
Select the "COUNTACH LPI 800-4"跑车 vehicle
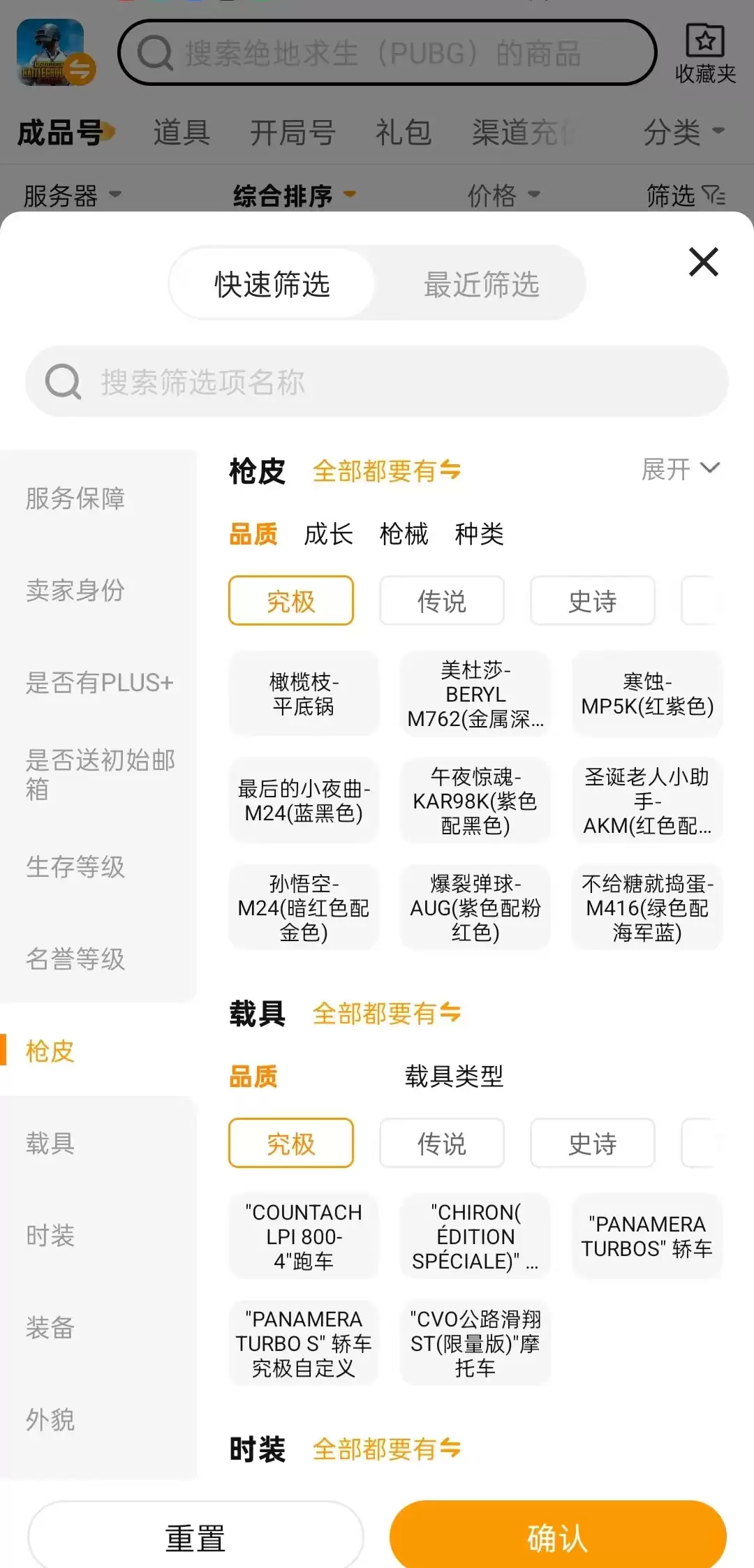[x=304, y=1236]
